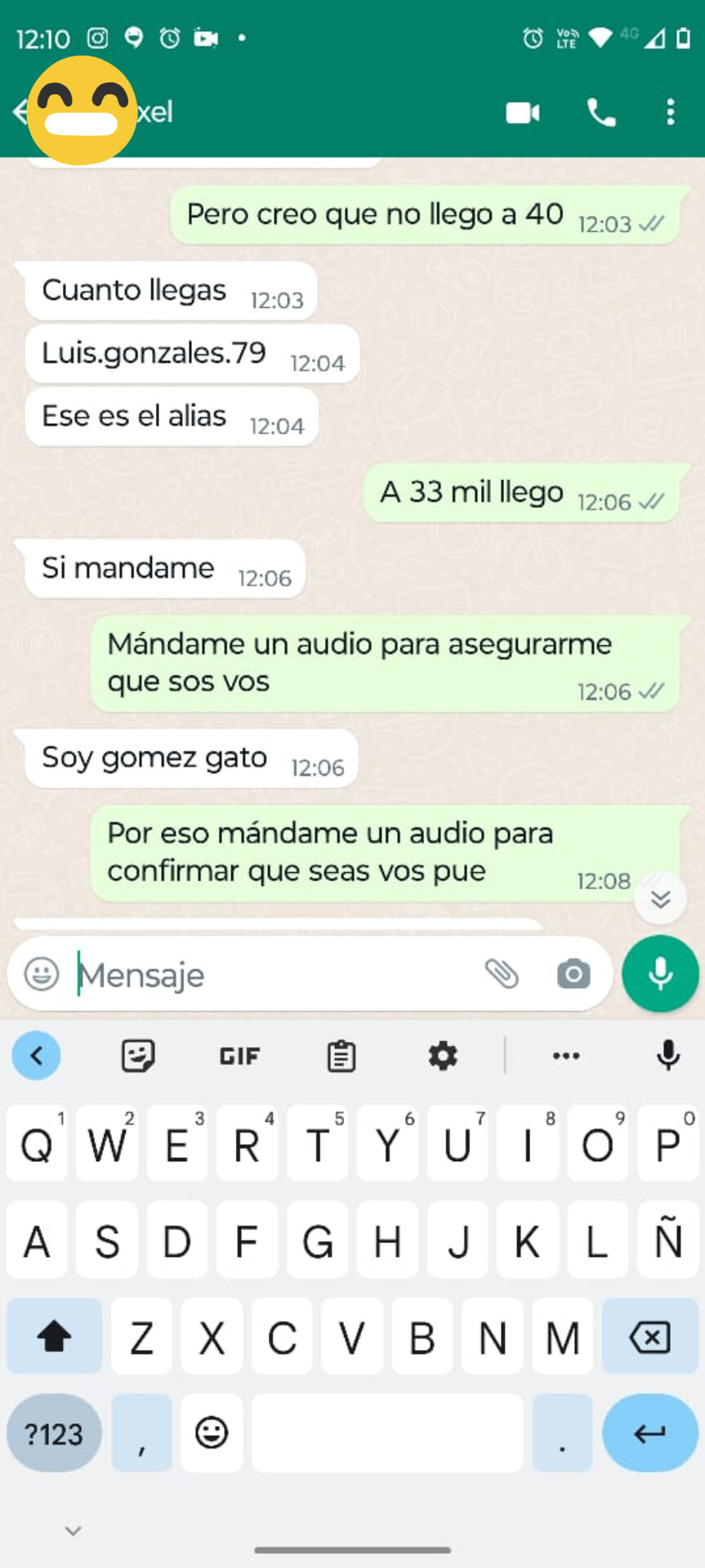Screen dimensions: 705x1568
Task: Open keyboard settings gear
Action: point(443,1056)
